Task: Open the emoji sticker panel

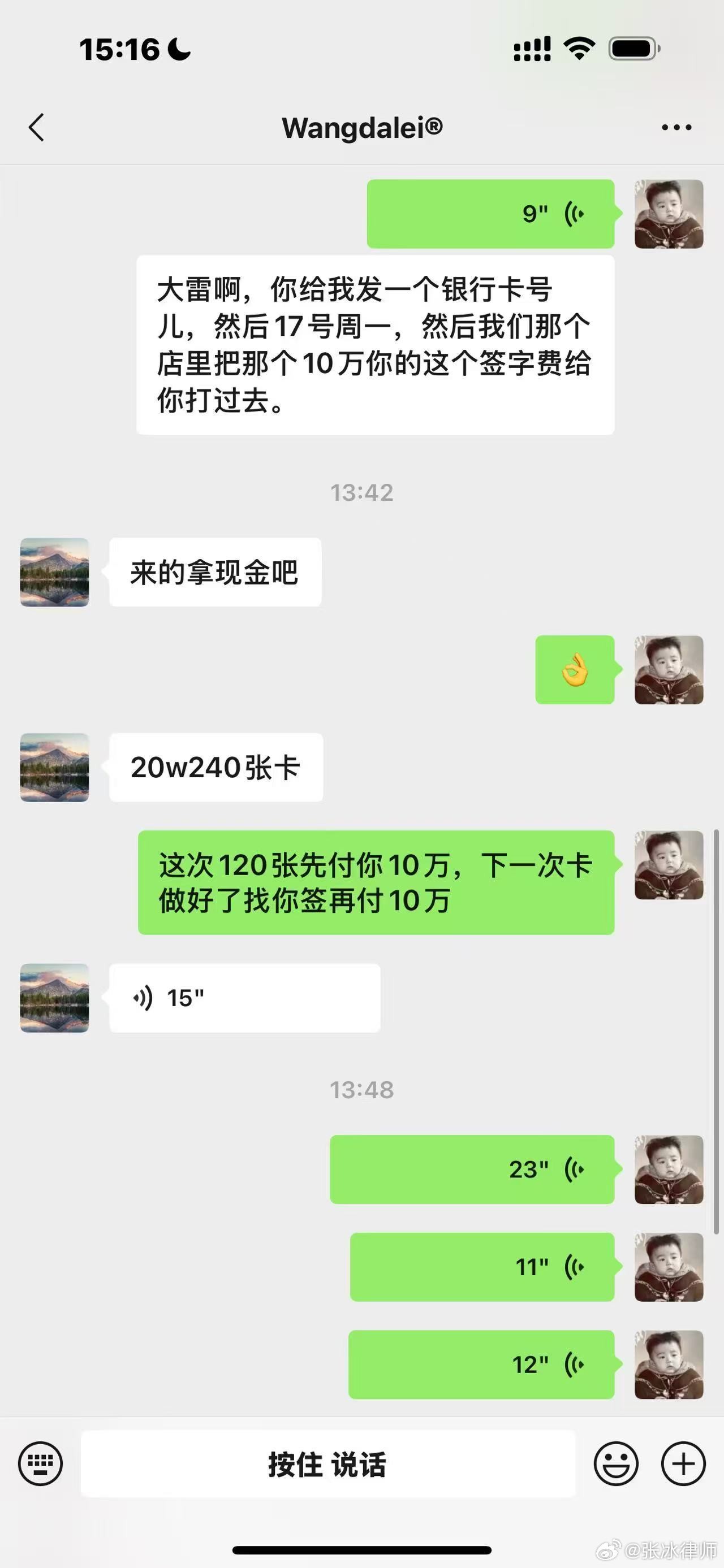Action: [x=616, y=1463]
